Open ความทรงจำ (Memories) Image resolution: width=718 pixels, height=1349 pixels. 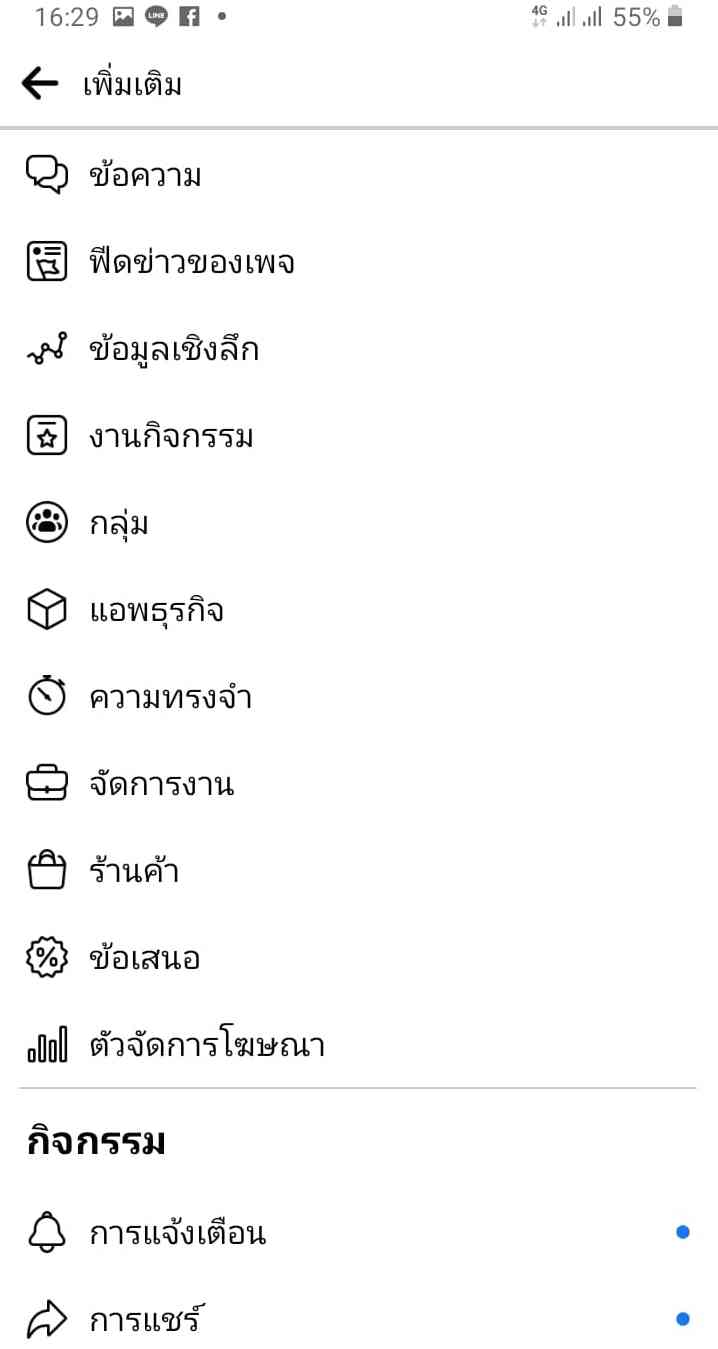point(170,697)
